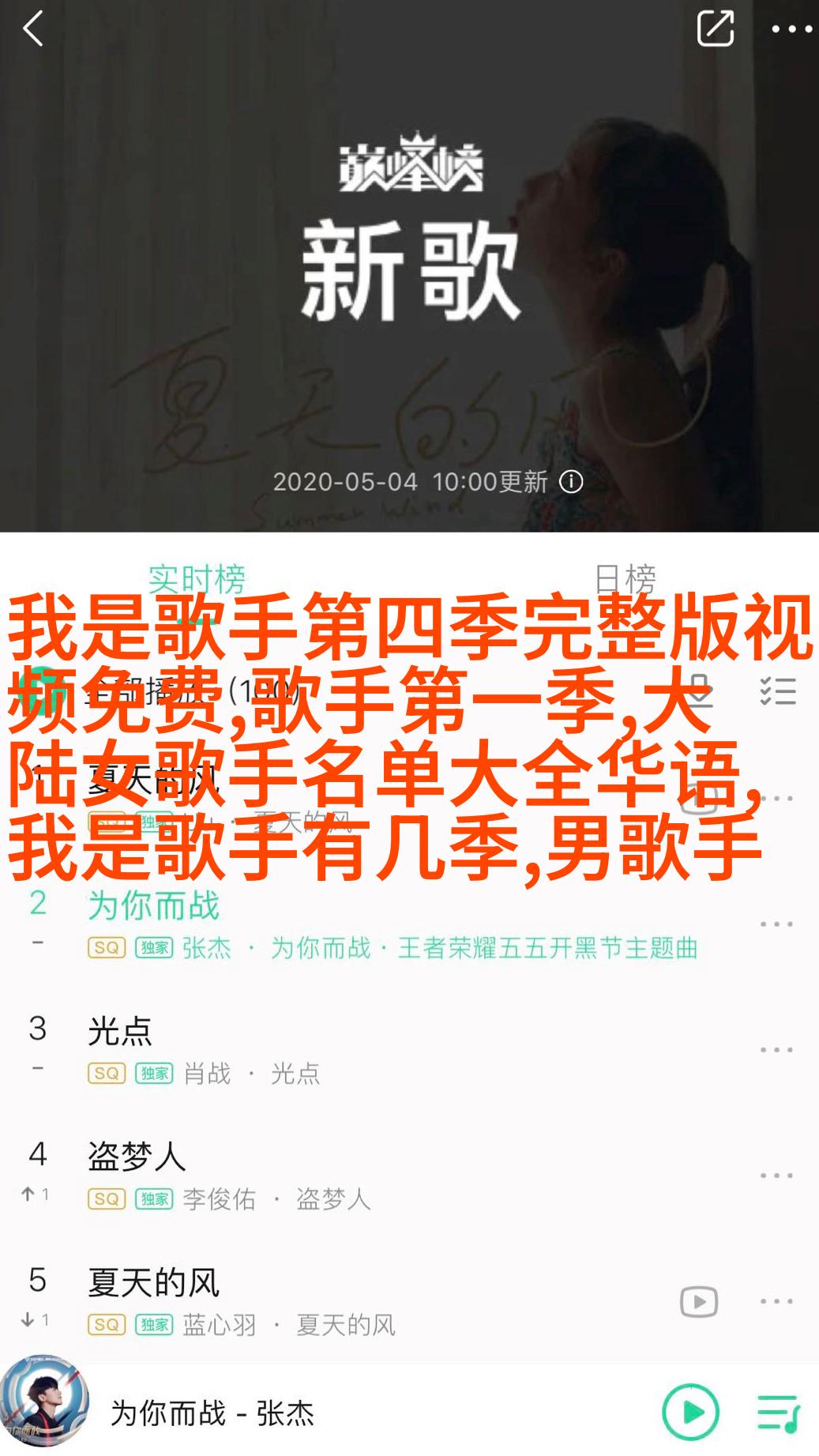Go back using the top-left arrow

33,30
